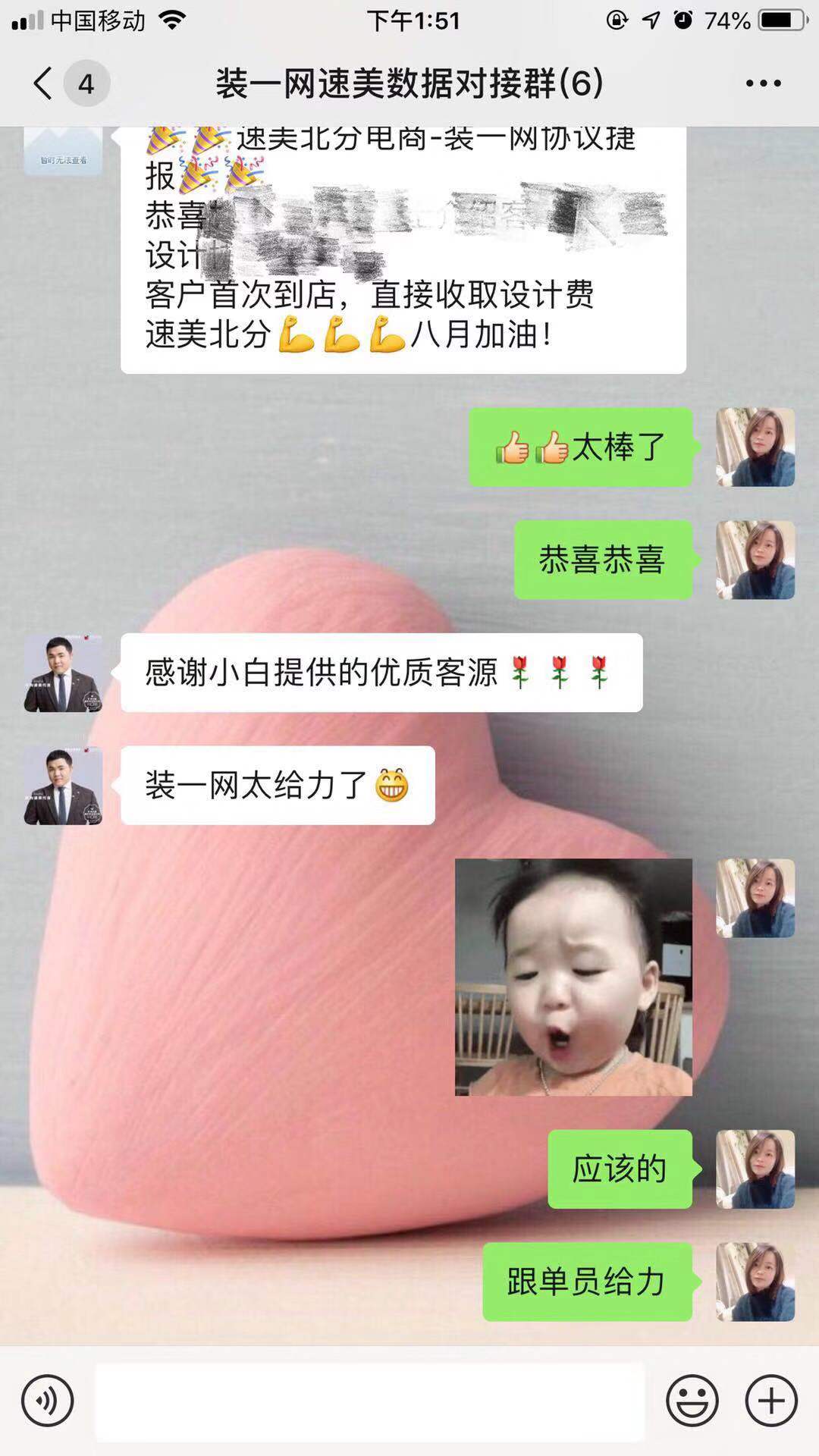Viewport: 819px width, 1456px height.
Task: Open the emoji sticker panel
Action: tap(692, 1401)
